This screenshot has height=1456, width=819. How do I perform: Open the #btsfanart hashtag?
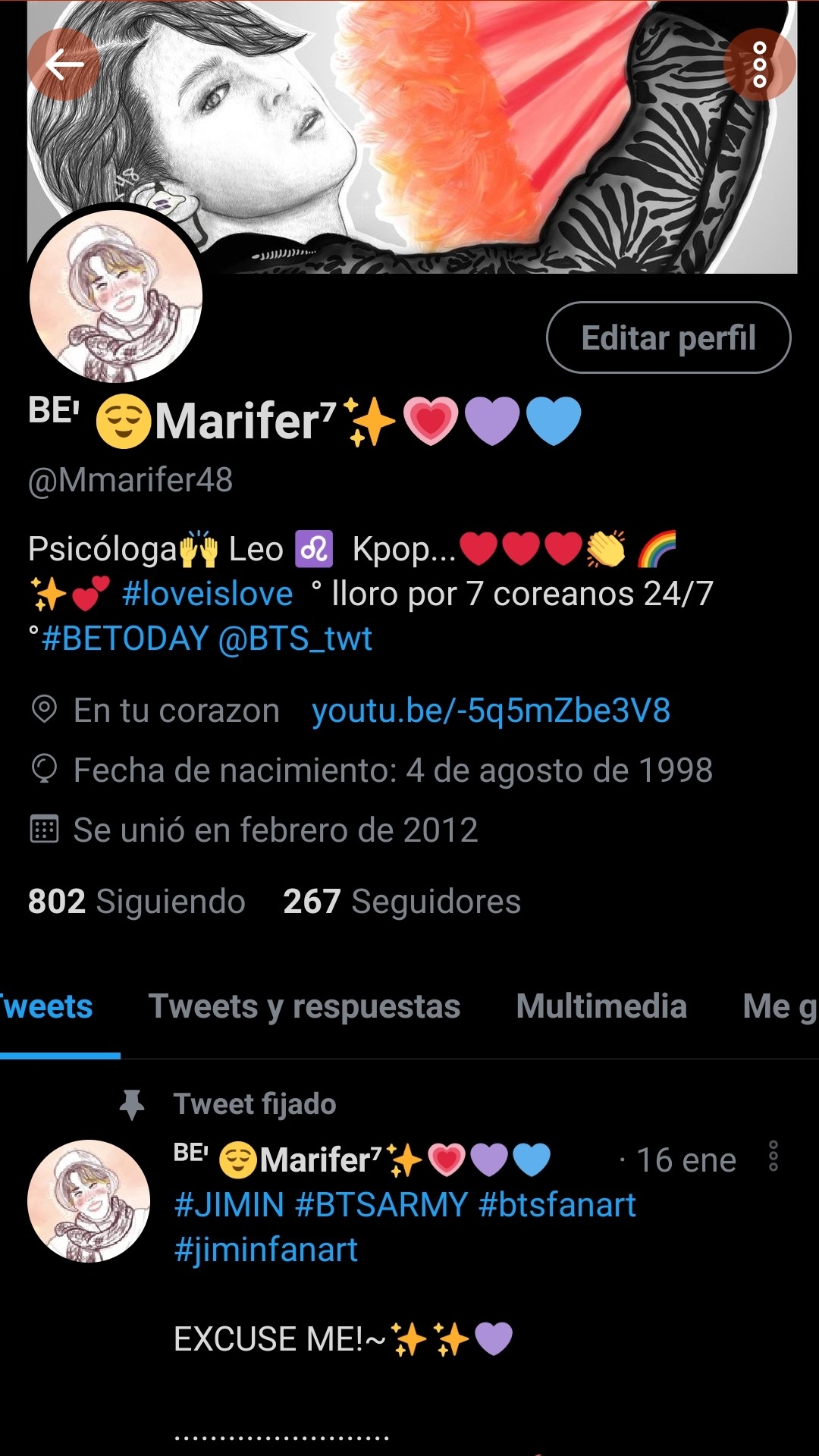tap(557, 1205)
